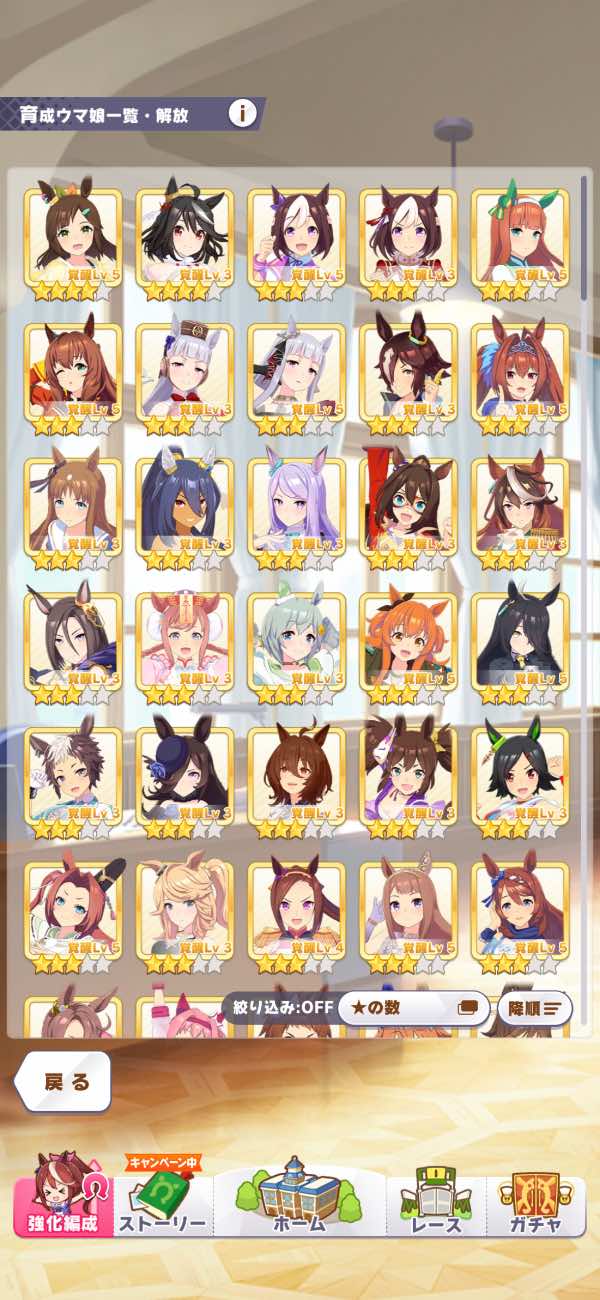
Task: Toggle the 降順 sort order
Action: click(x=534, y=1007)
